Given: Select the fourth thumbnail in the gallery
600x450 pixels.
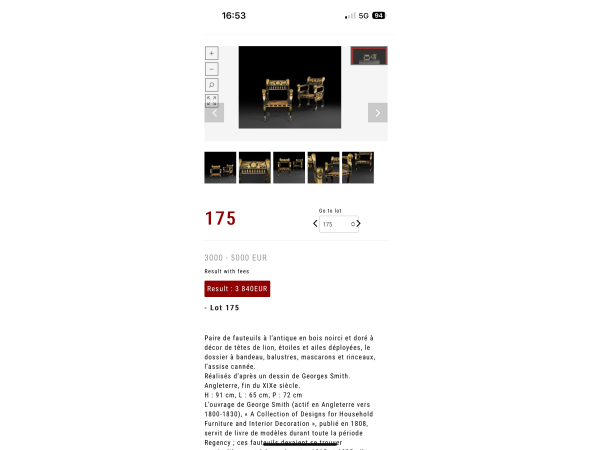Looking at the screenshot, I should pyautogui.click(x=323, y=167).
